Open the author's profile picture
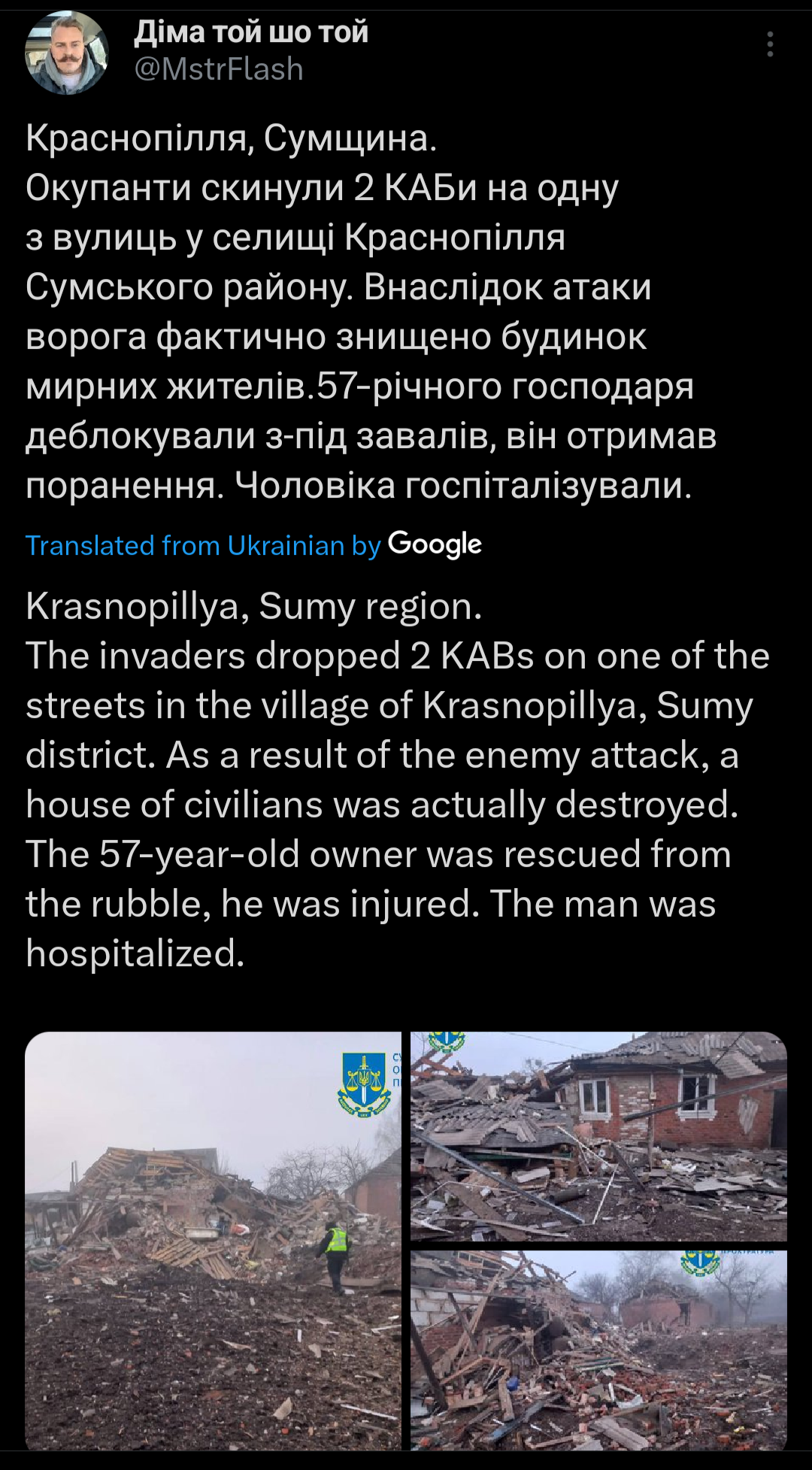The height and width of the screenshot is (1470, 812). click(x=68, y=53)
